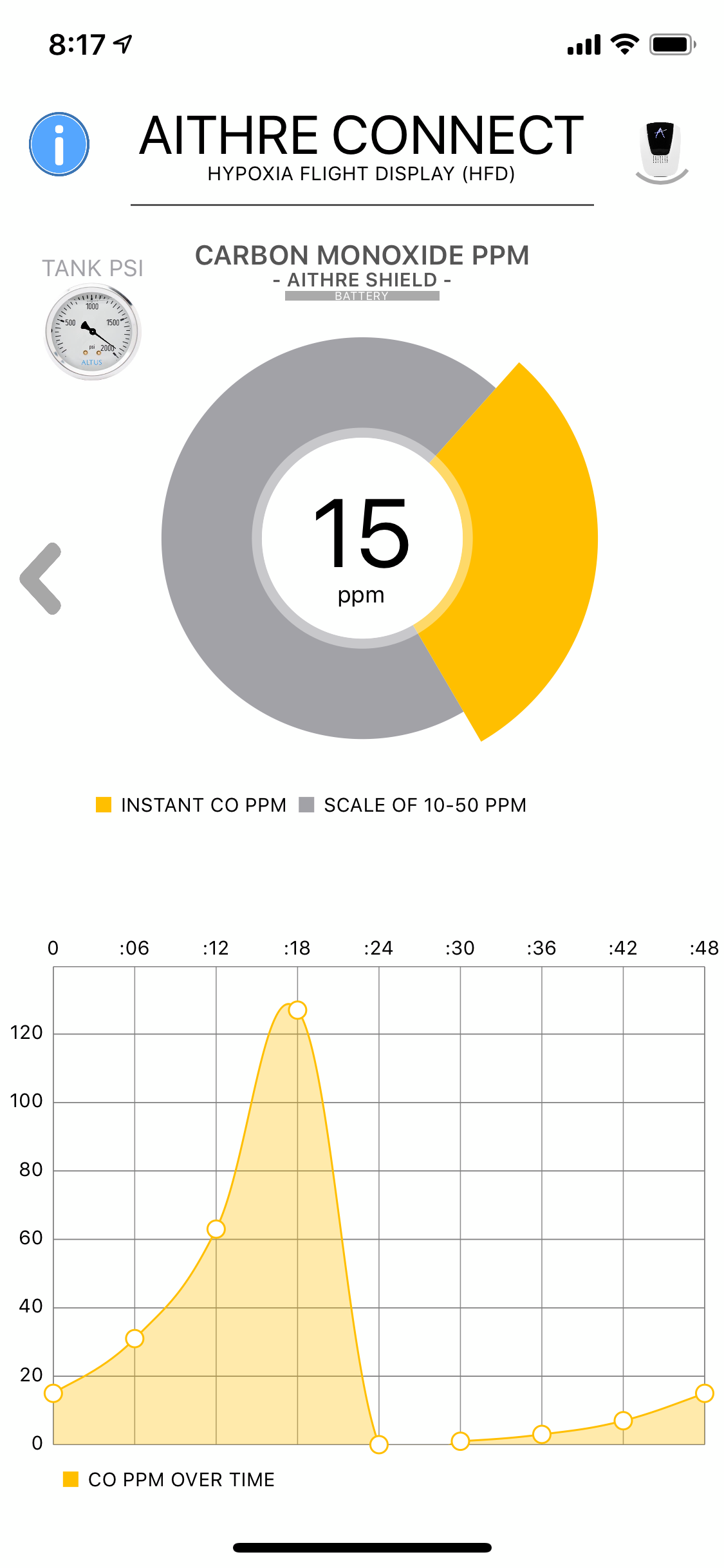Open the Tank PSI gauge
Viewport: 724px width, 1568px height.
[x=93, y=332]
